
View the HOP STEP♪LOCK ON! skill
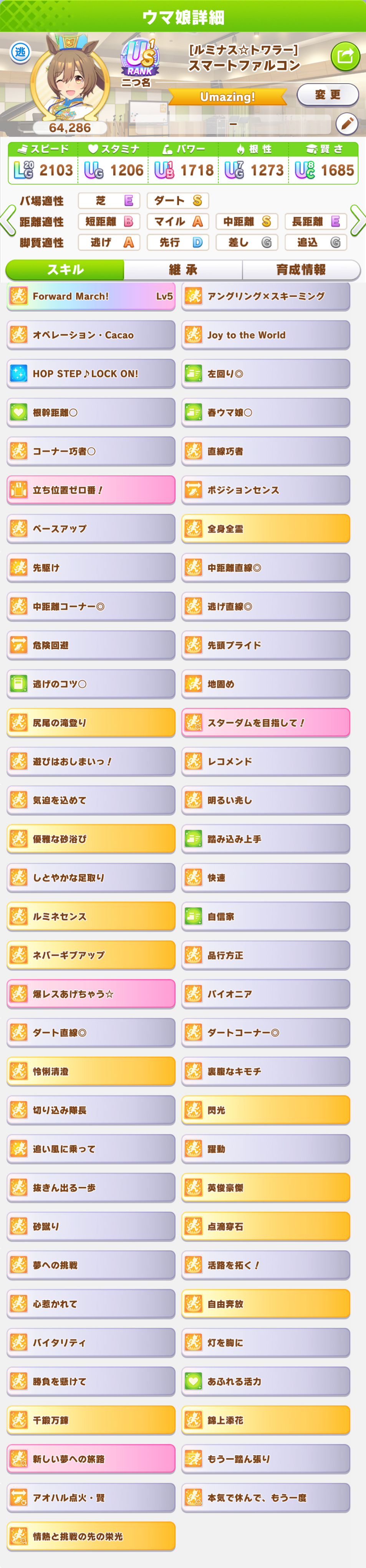click(x=91, y=374)
